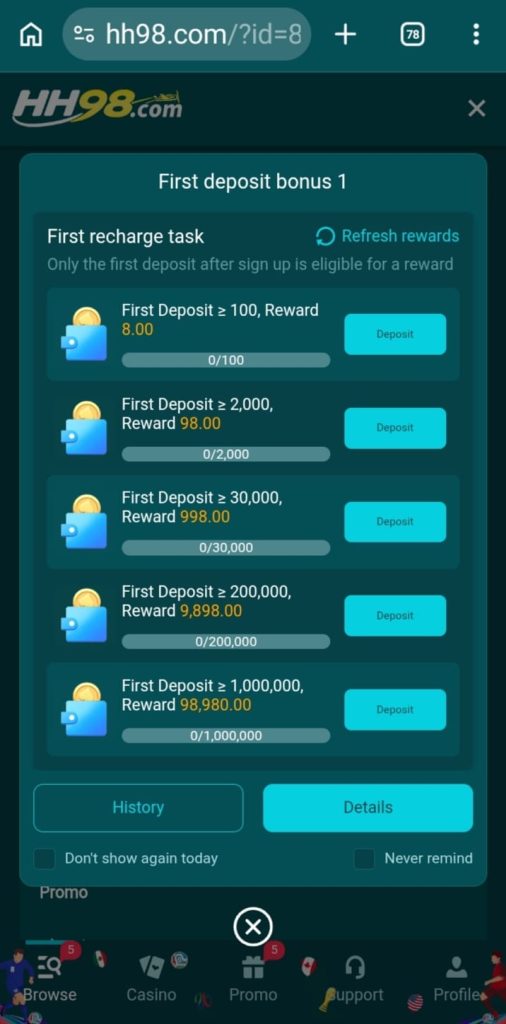The width and height of the screenshot is (506, 1024).
Task: Switch to the Casino tab
Action: click(151, 980)
